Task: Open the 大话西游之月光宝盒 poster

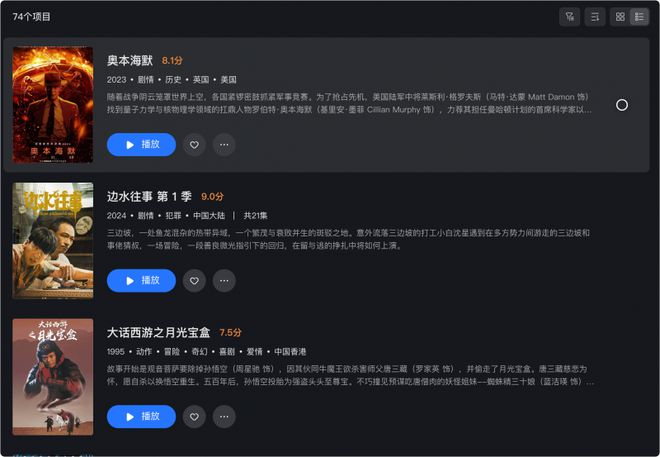Action: pos(53,377)
